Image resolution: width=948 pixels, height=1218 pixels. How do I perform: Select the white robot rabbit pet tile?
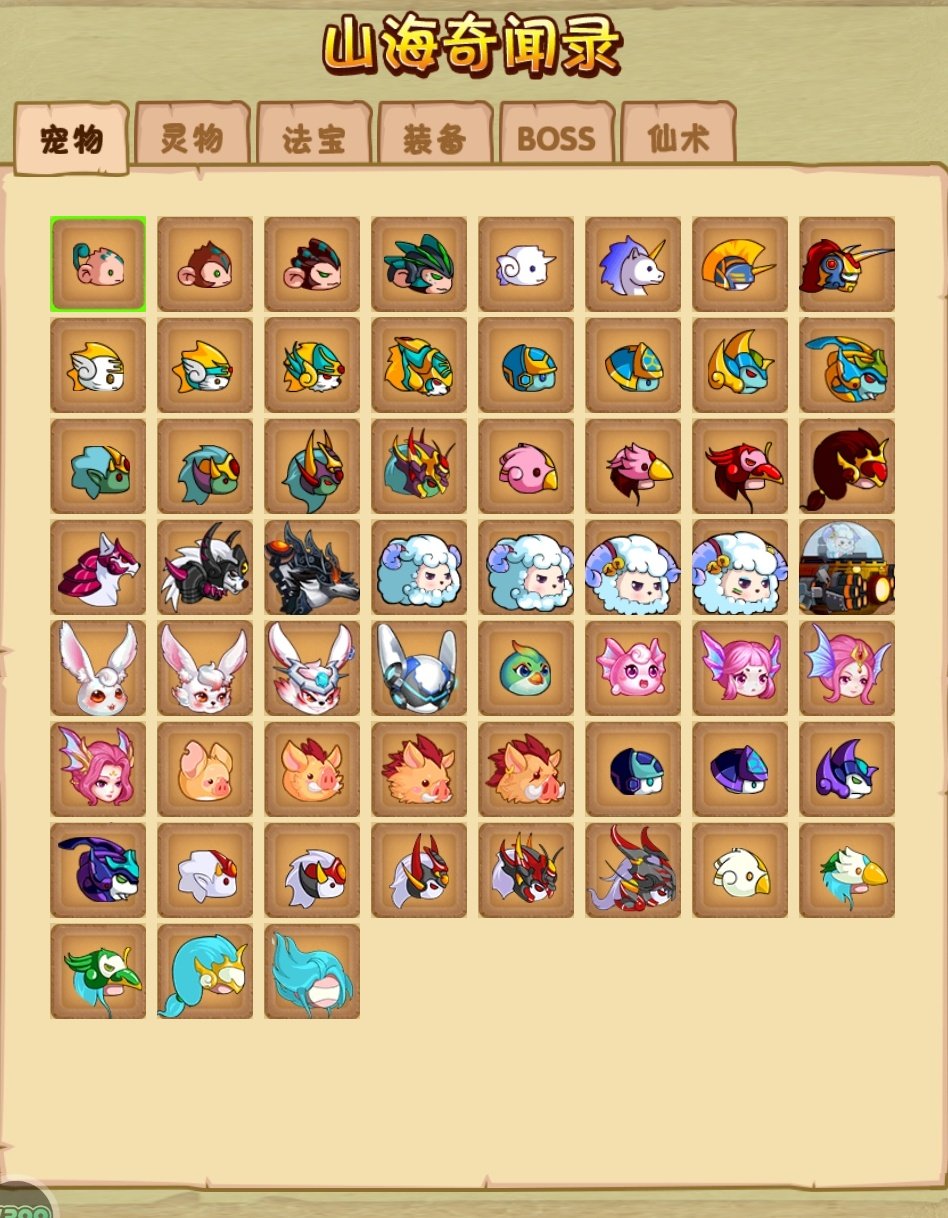pos(419,668)
